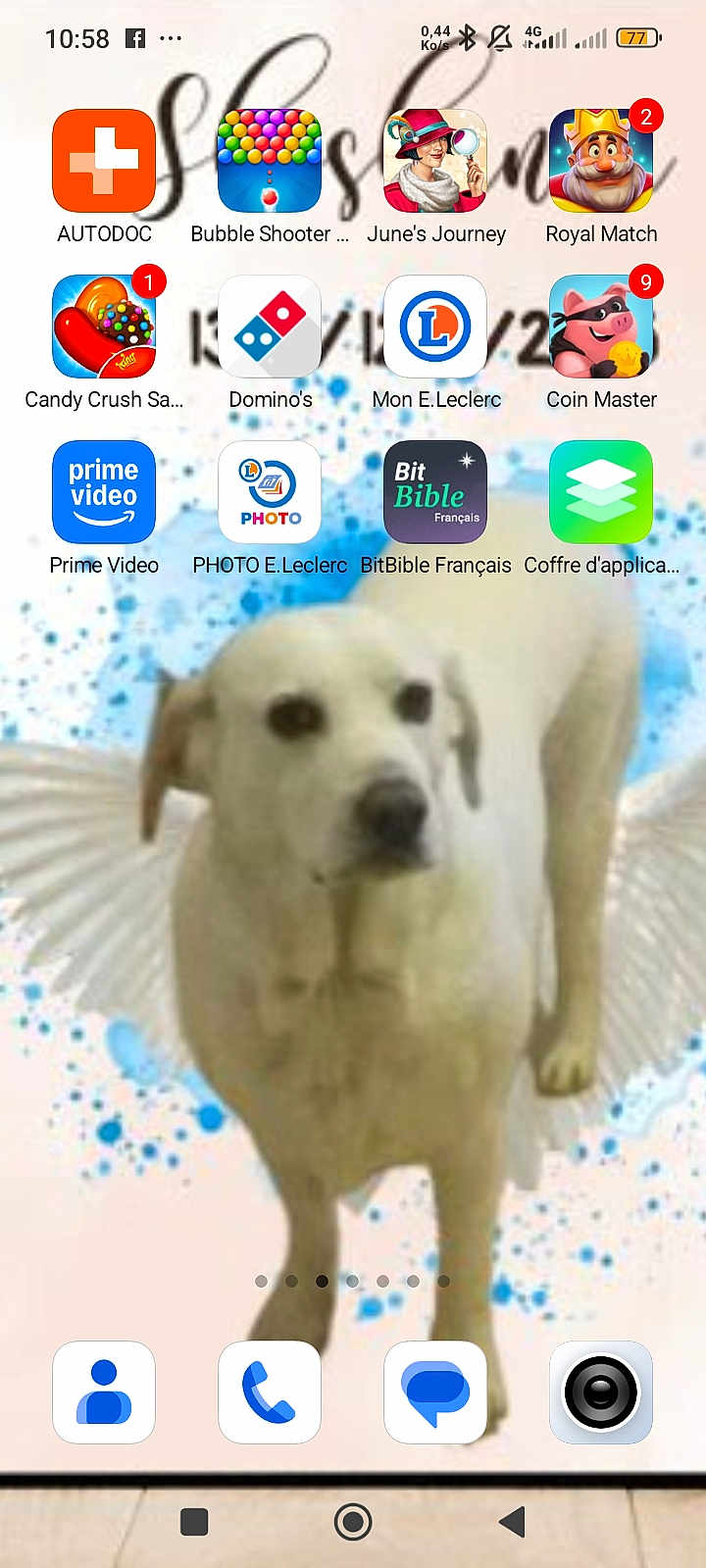Viewport: 706px width, 1568px height.
Task: Open the Domino's app
Action: point(270,327)
